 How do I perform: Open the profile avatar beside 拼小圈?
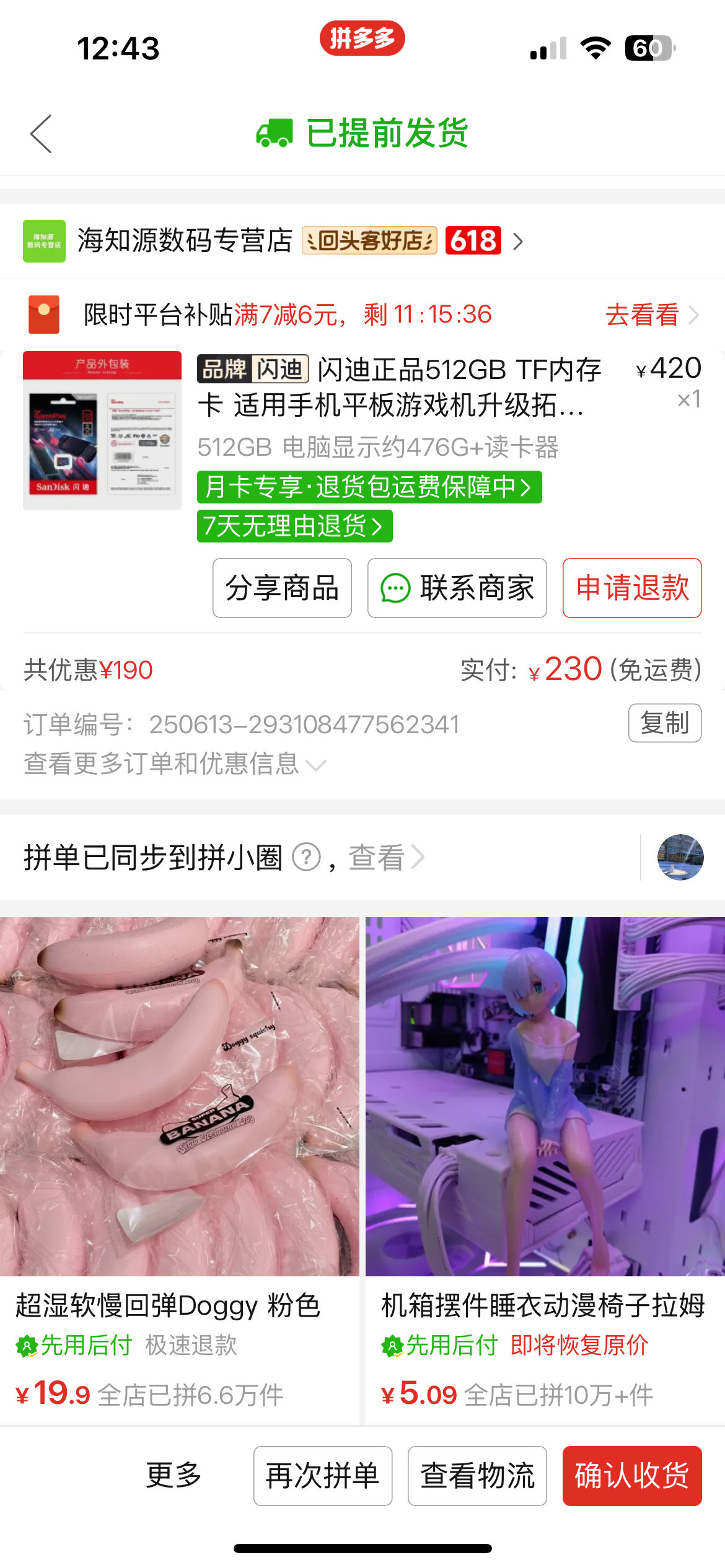tap(680, 858)
